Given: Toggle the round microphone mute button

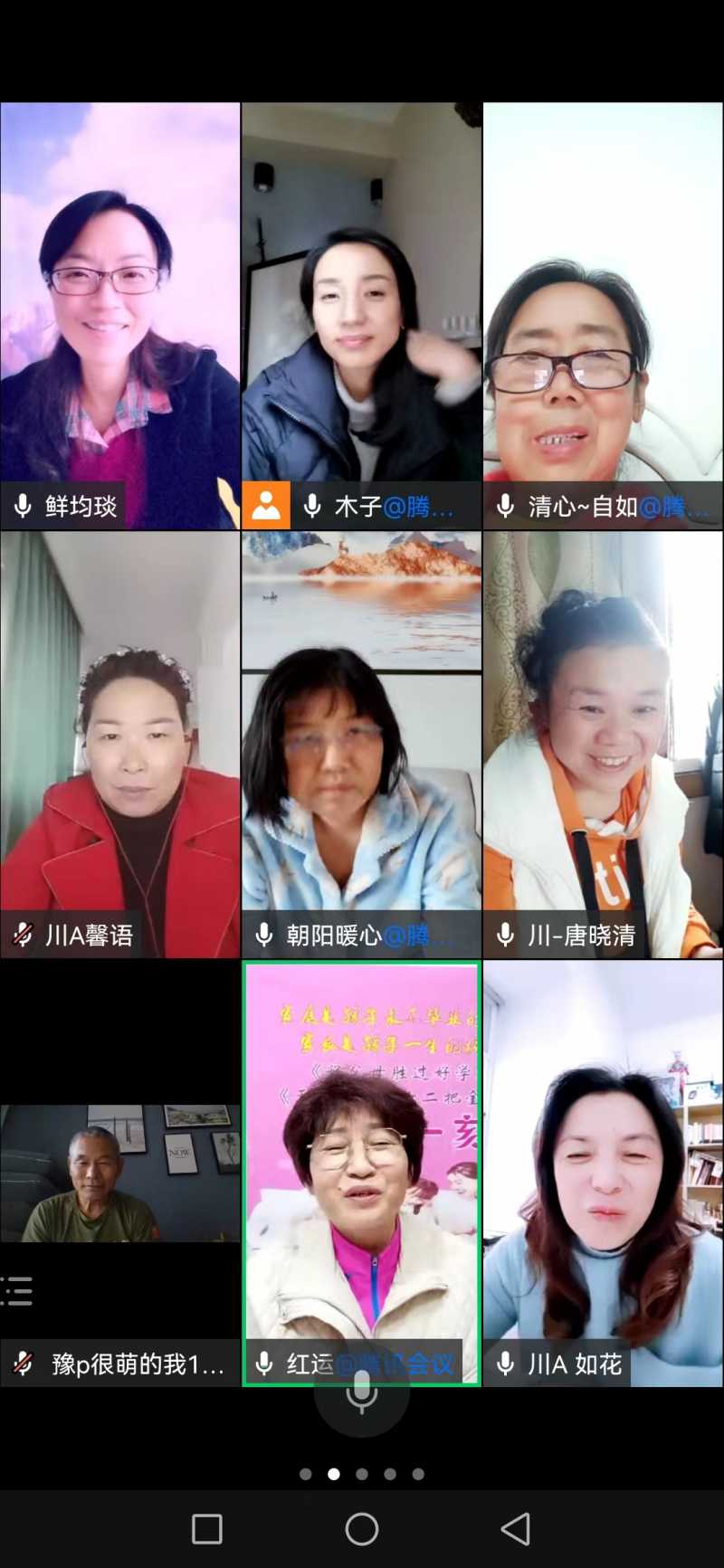Looking at the screenshot, I should pyautogui.click(x=362, y=1392).
